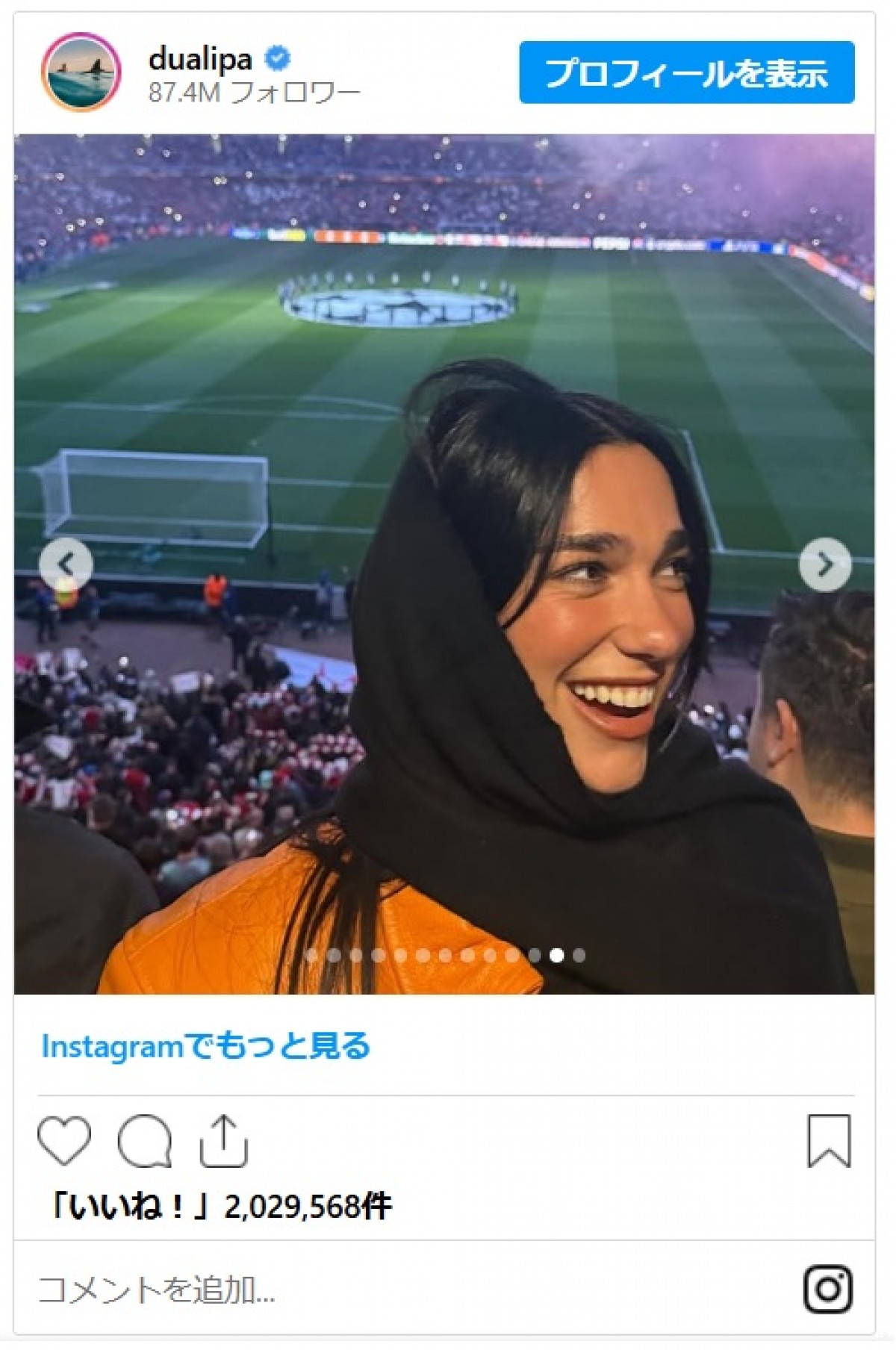Bookmark this post
896x1350 pixels.
829,1140
